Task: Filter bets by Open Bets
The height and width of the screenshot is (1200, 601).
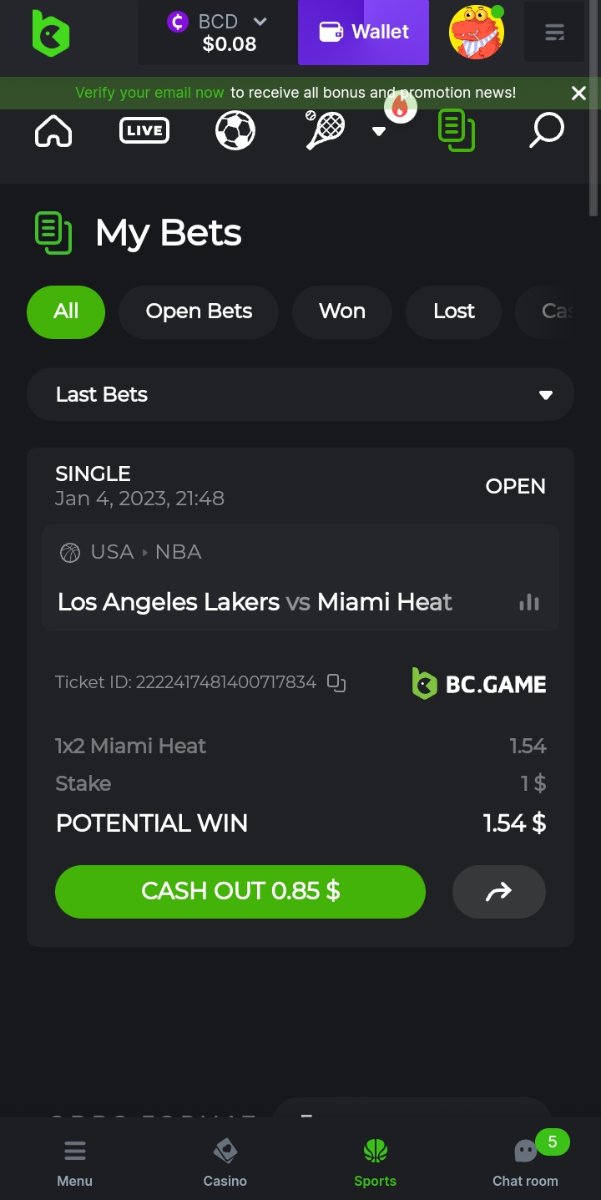Action: [199, 311]
